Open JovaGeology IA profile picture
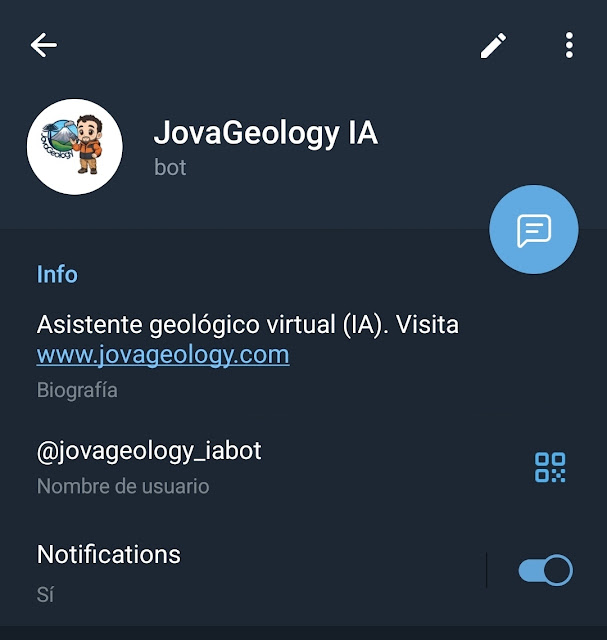The image size is (607, 640). tap(75, 147)
